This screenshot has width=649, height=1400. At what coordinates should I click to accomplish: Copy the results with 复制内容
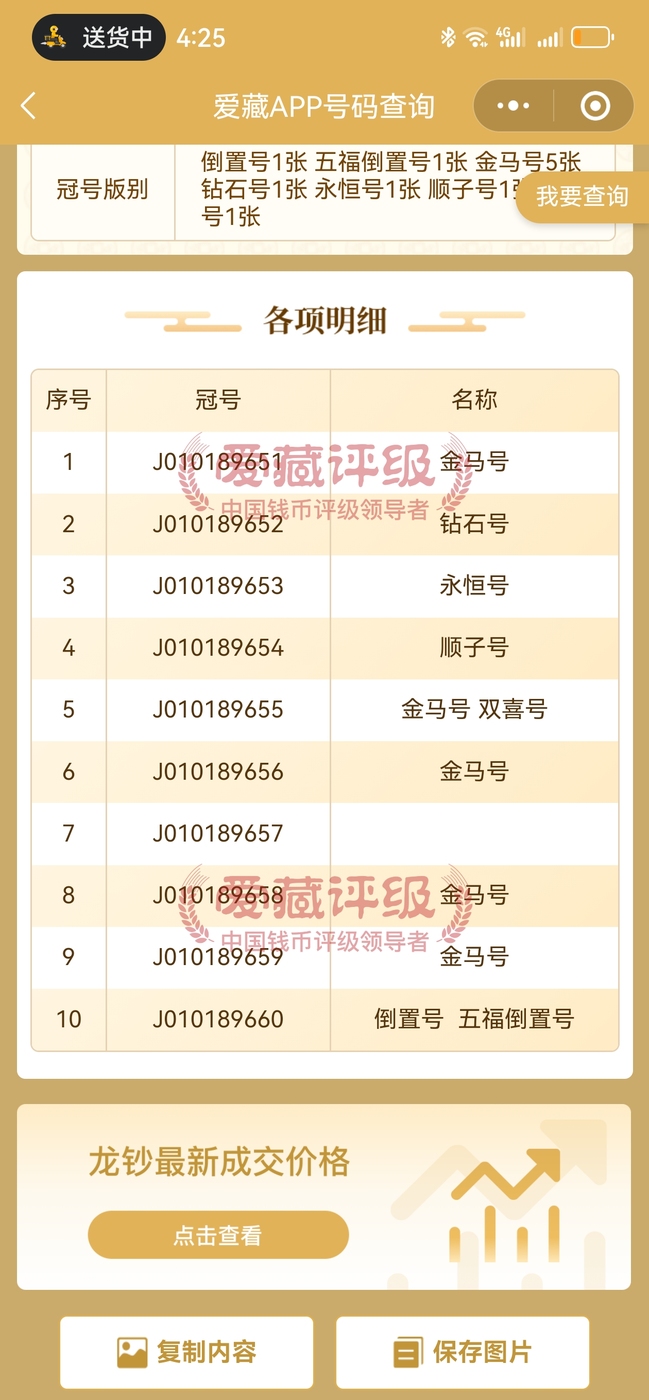(187, 1353)
